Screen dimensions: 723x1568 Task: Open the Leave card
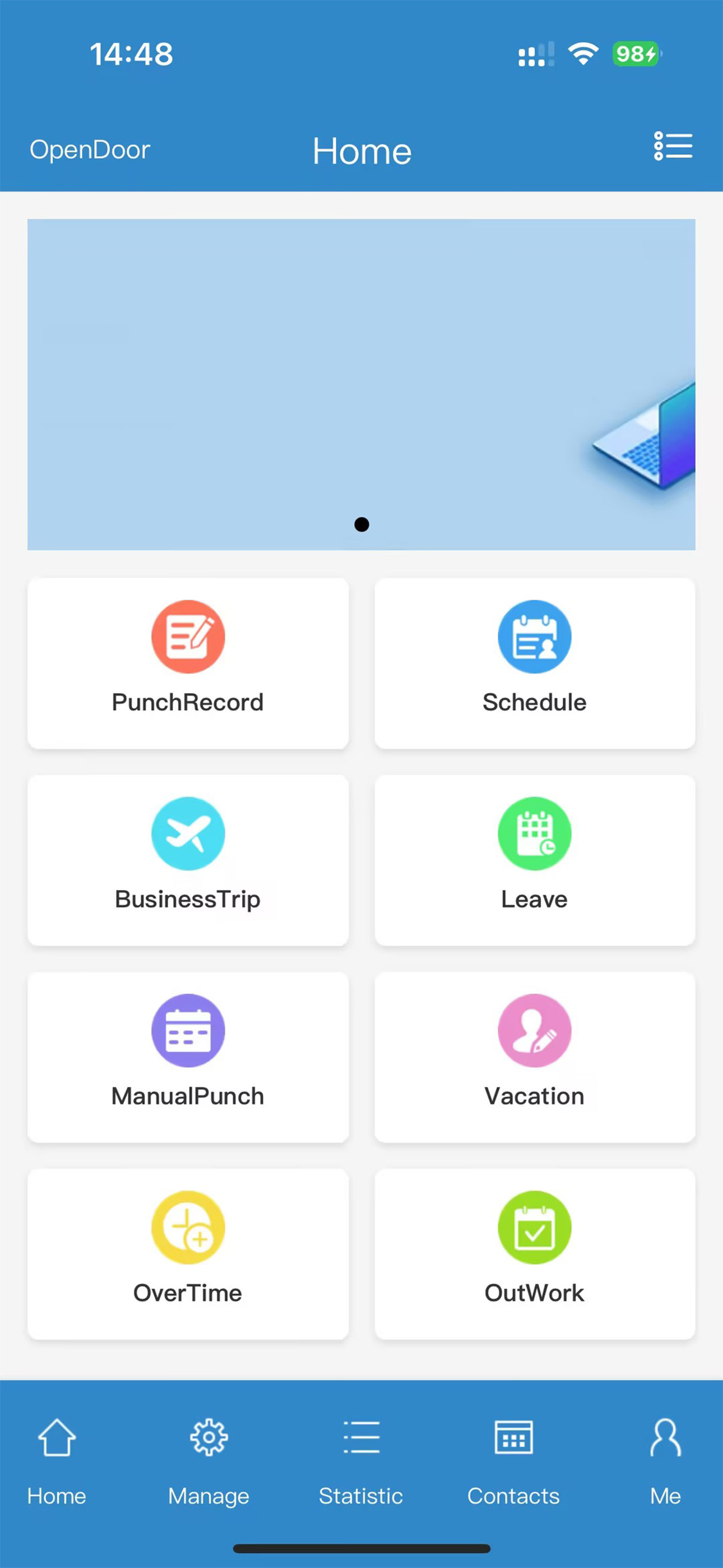point(534,860)
